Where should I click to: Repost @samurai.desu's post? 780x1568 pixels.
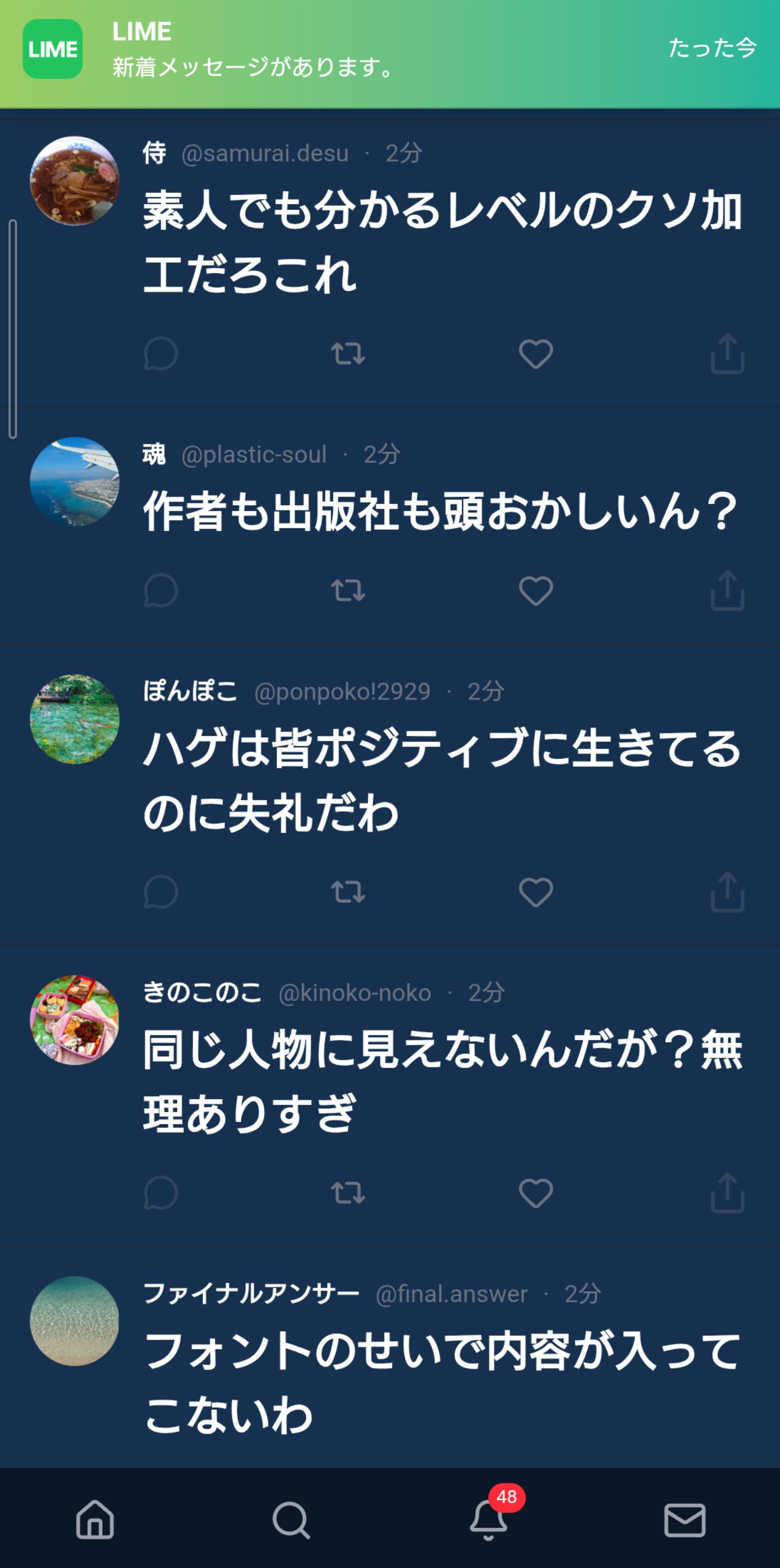[348, 354]
